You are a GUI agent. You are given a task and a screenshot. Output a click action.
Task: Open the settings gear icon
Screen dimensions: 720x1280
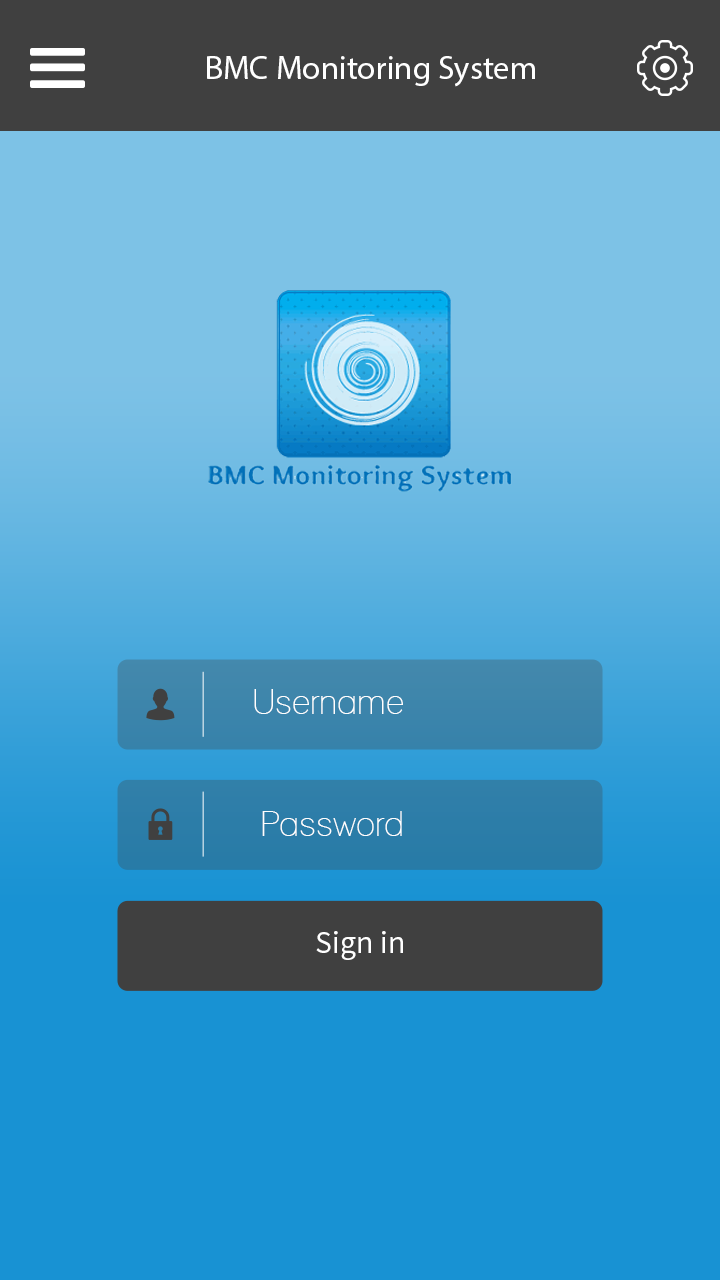[x=665, y=68]
